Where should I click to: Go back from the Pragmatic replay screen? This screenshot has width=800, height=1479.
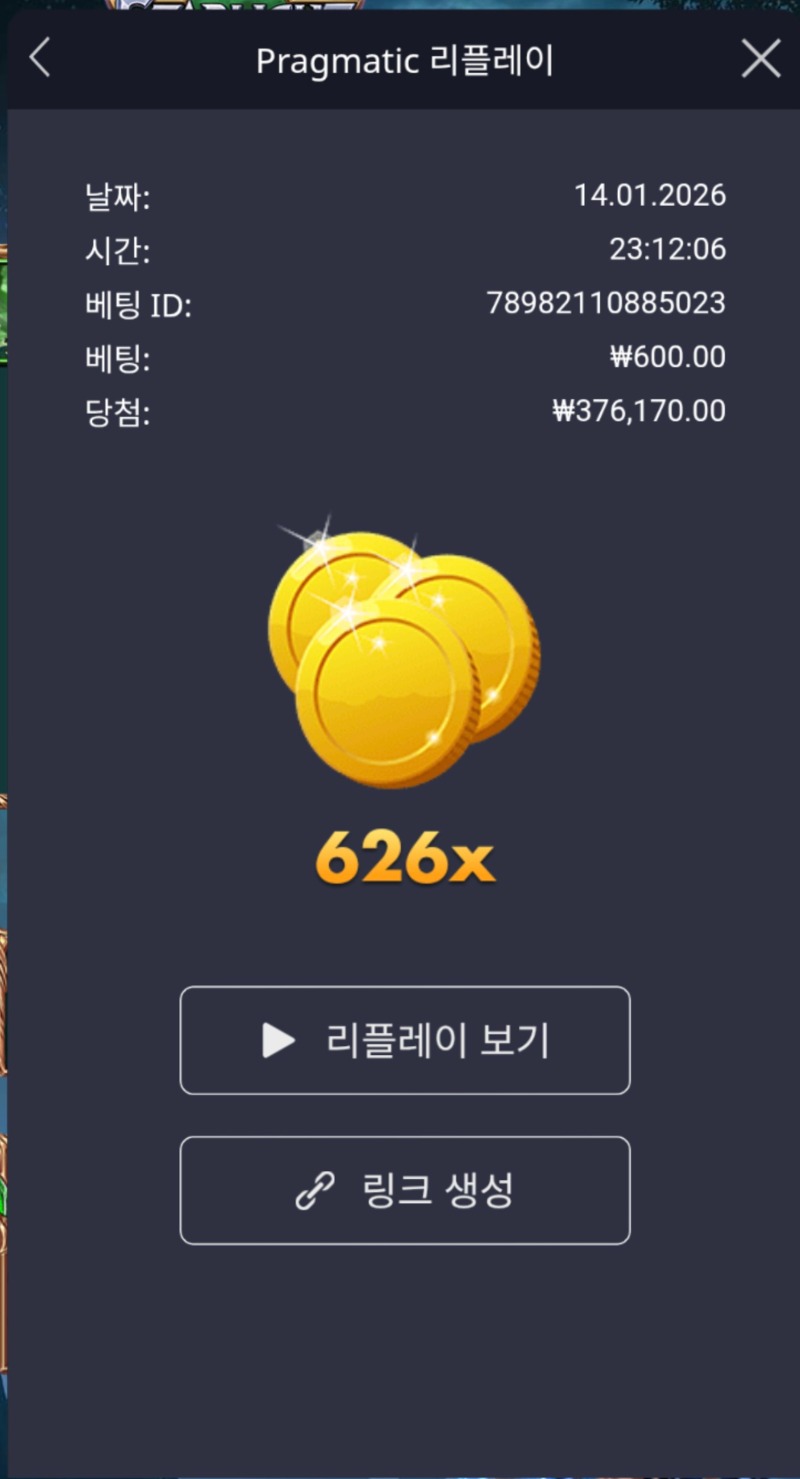coord(40,59)
